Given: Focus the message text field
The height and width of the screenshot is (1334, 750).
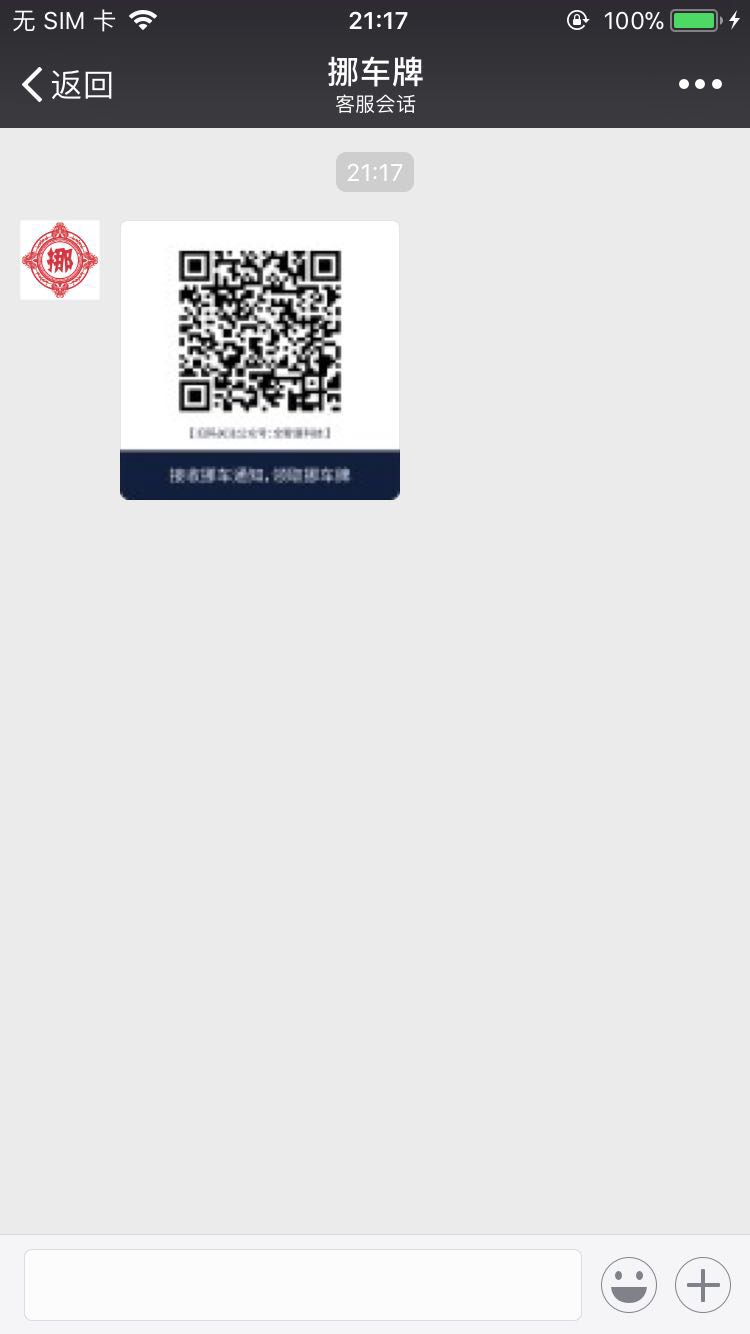Looking at the screenshot, I should coord(302,1284).
